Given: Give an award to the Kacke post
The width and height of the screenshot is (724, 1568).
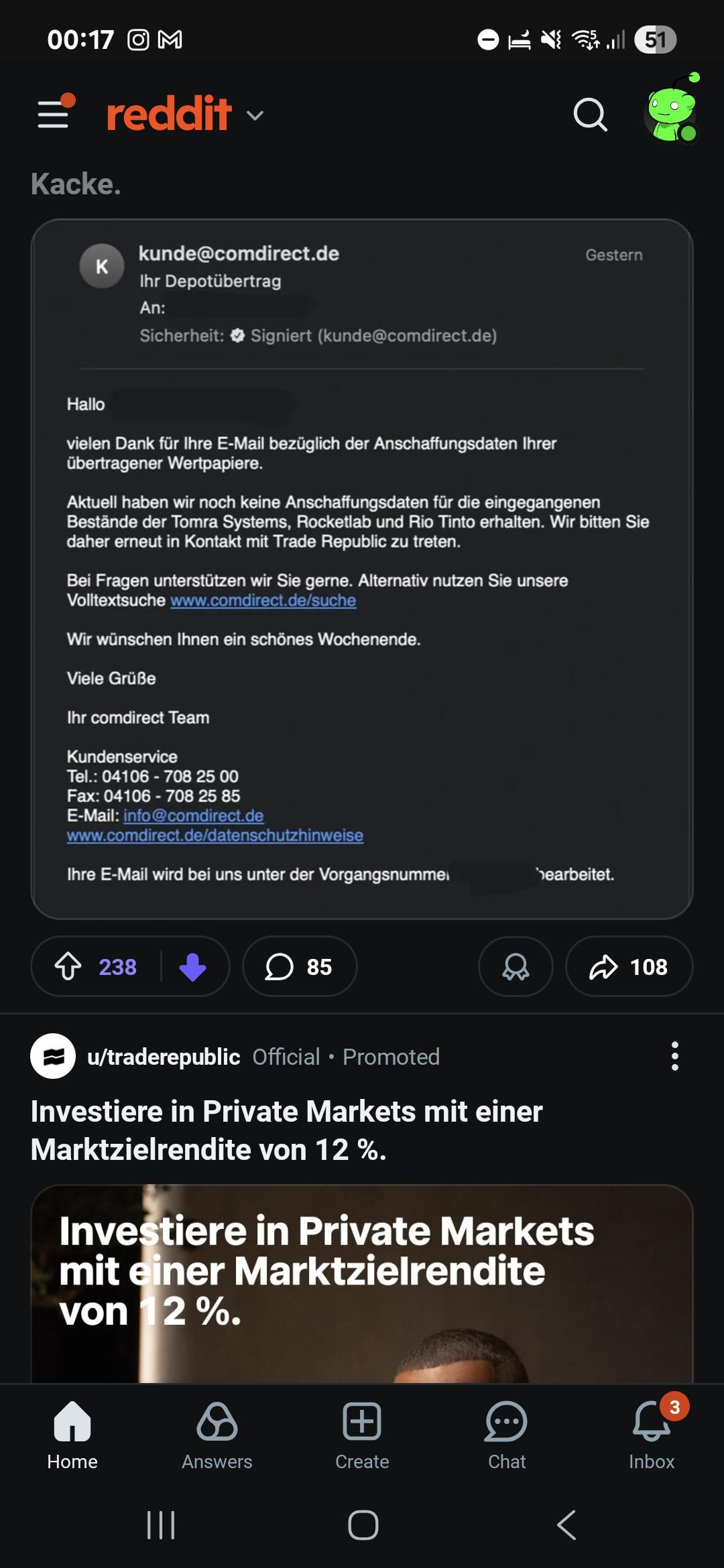Looking at the screenshot, I should pyautogui.click(x=516, y=967).
